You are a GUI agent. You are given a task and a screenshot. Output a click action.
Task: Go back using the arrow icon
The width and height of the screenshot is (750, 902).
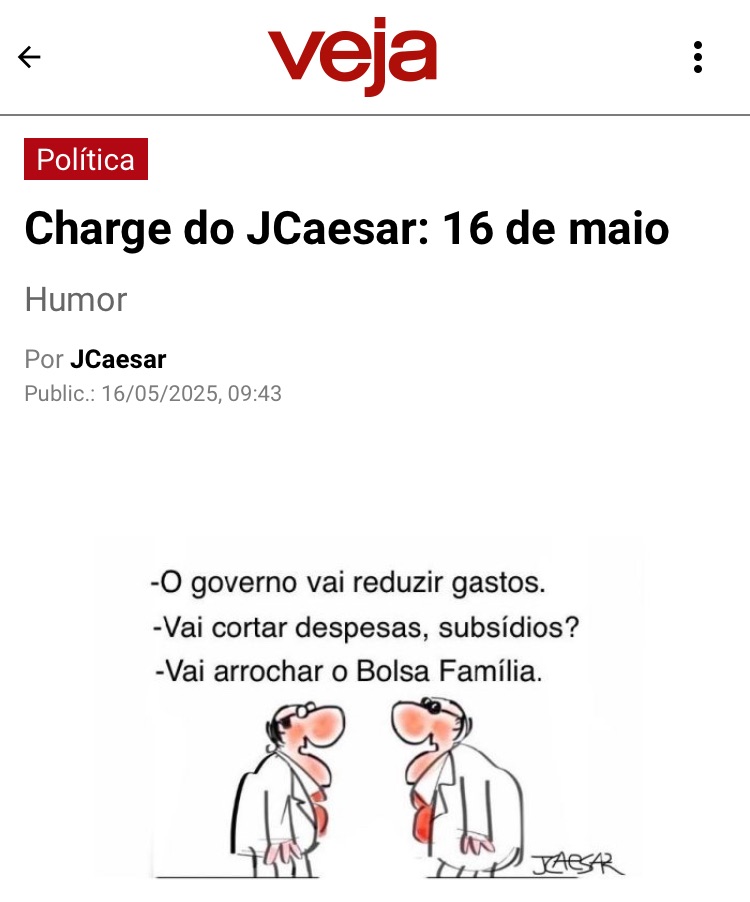point(29,57)
